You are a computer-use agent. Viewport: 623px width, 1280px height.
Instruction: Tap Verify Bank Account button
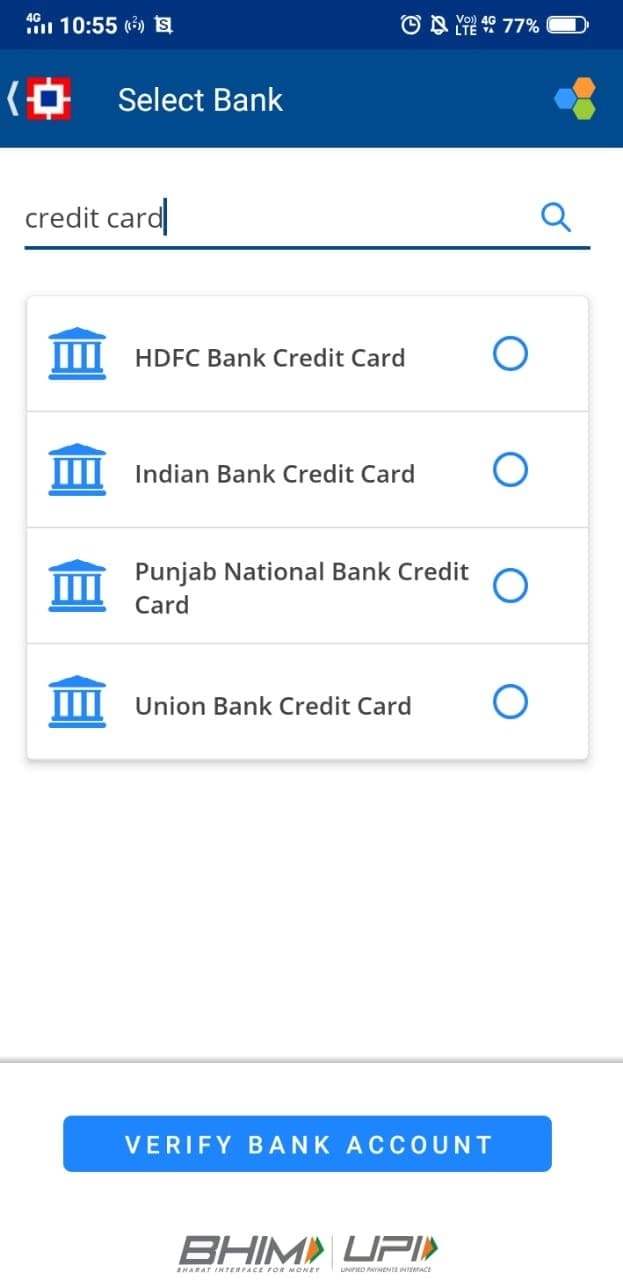[x=307, y=1144]
